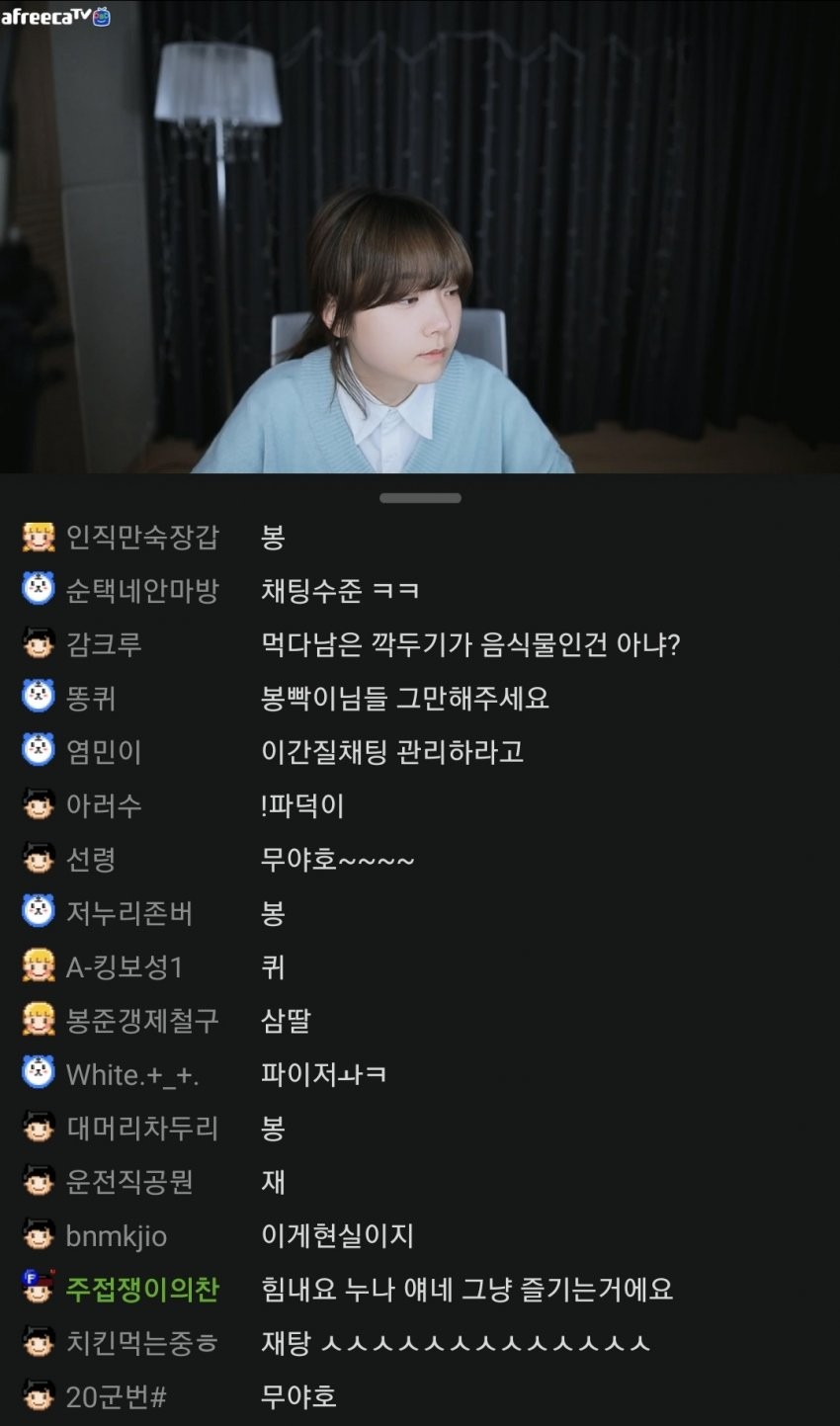Screen dimensions: 840x1426
Task: Open the user menu for 순택네안마방
Action: tap(141, 591)
